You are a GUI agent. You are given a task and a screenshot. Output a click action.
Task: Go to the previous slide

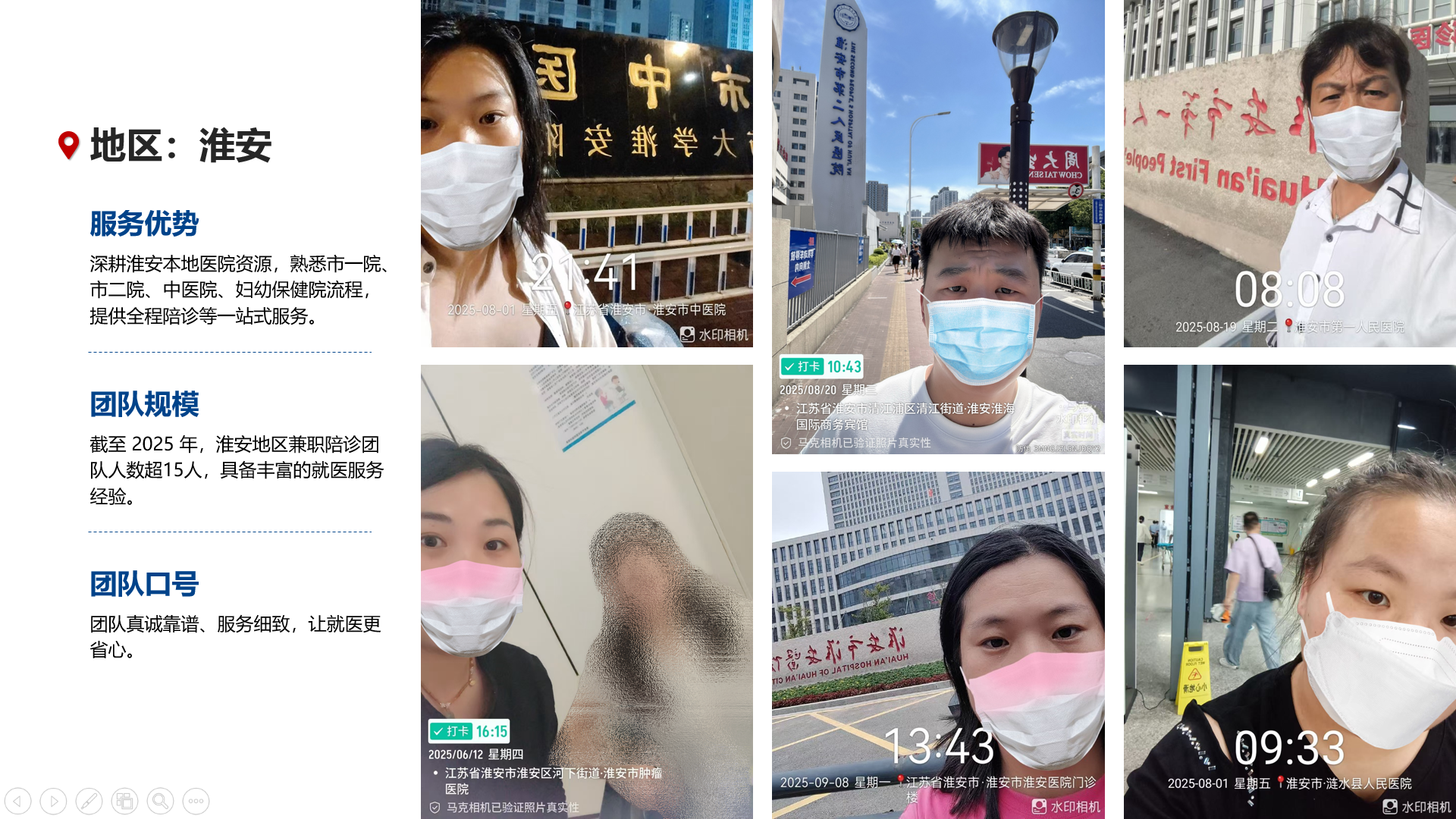pyautogui.click(x=17, y=801)
